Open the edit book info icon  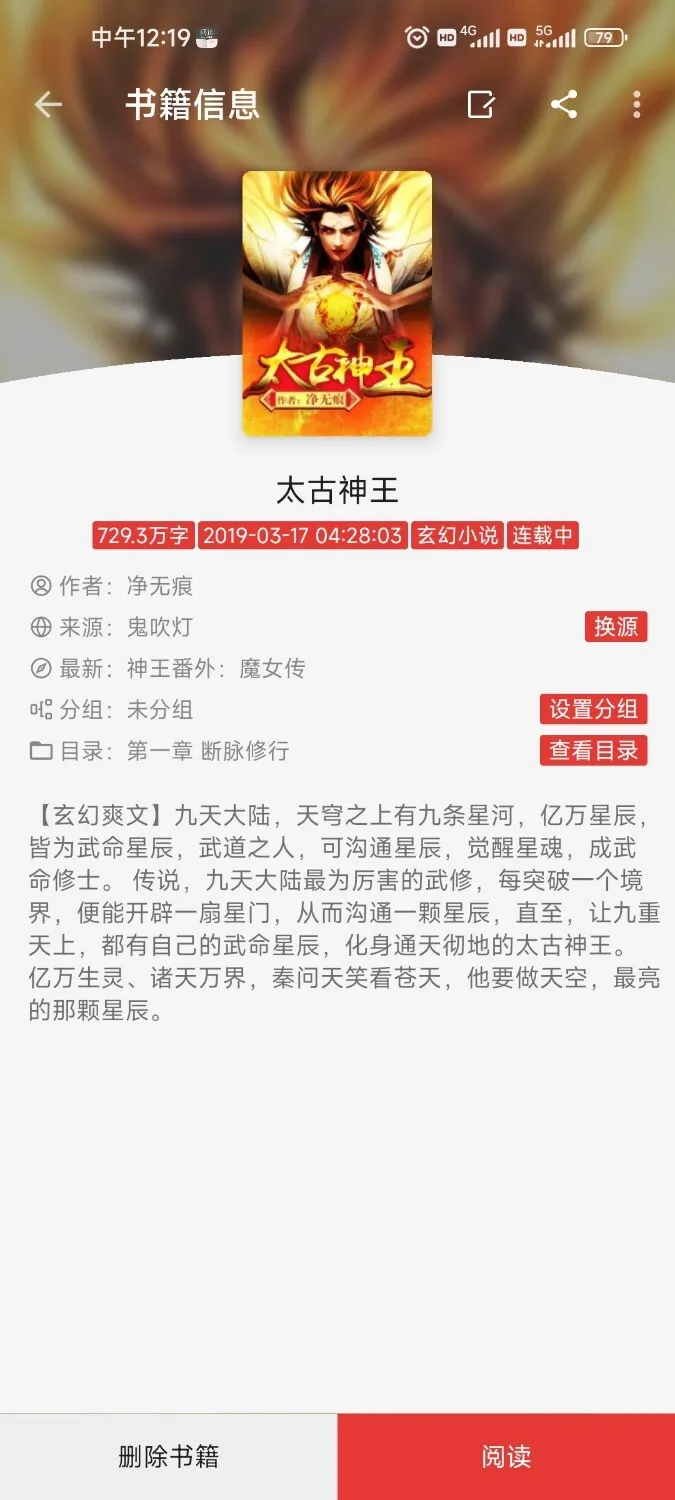tap(481, 105)
